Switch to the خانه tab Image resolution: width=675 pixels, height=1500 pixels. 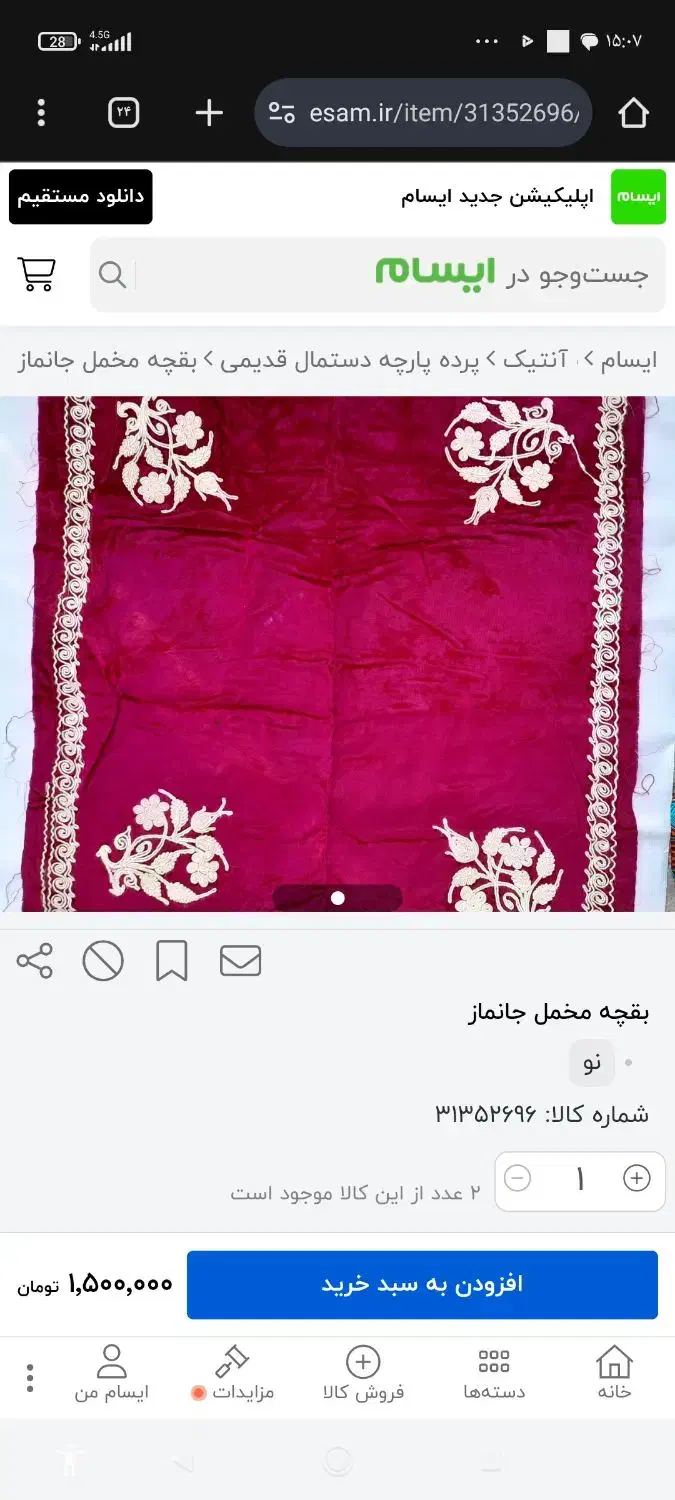click(x=614, y=1374)
